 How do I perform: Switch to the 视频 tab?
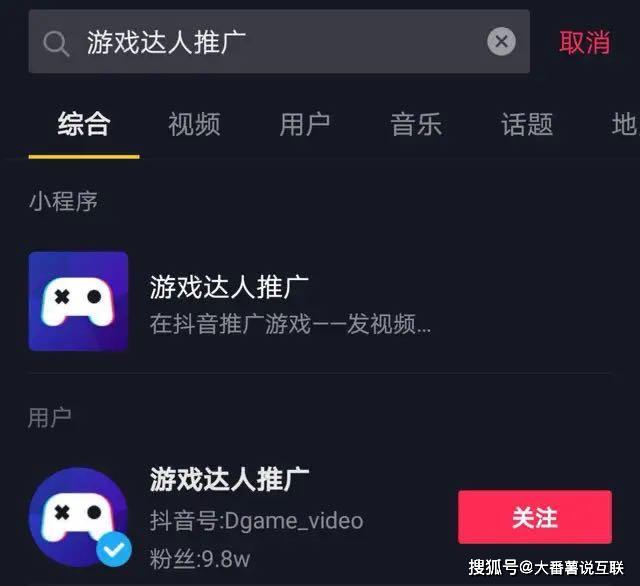coord(194,124)
